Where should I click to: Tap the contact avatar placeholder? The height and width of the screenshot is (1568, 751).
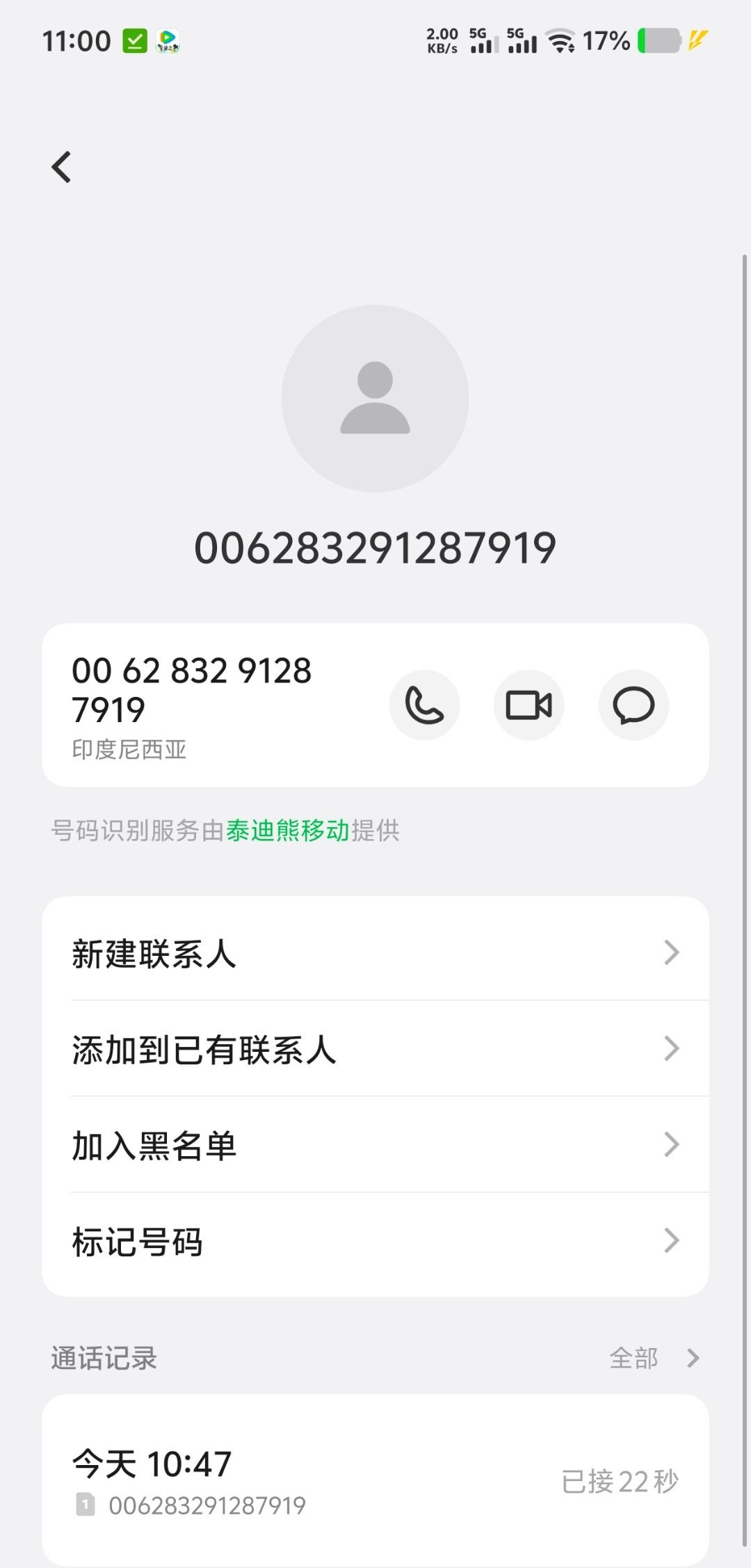pyautogui.click(x=375, y=398)
